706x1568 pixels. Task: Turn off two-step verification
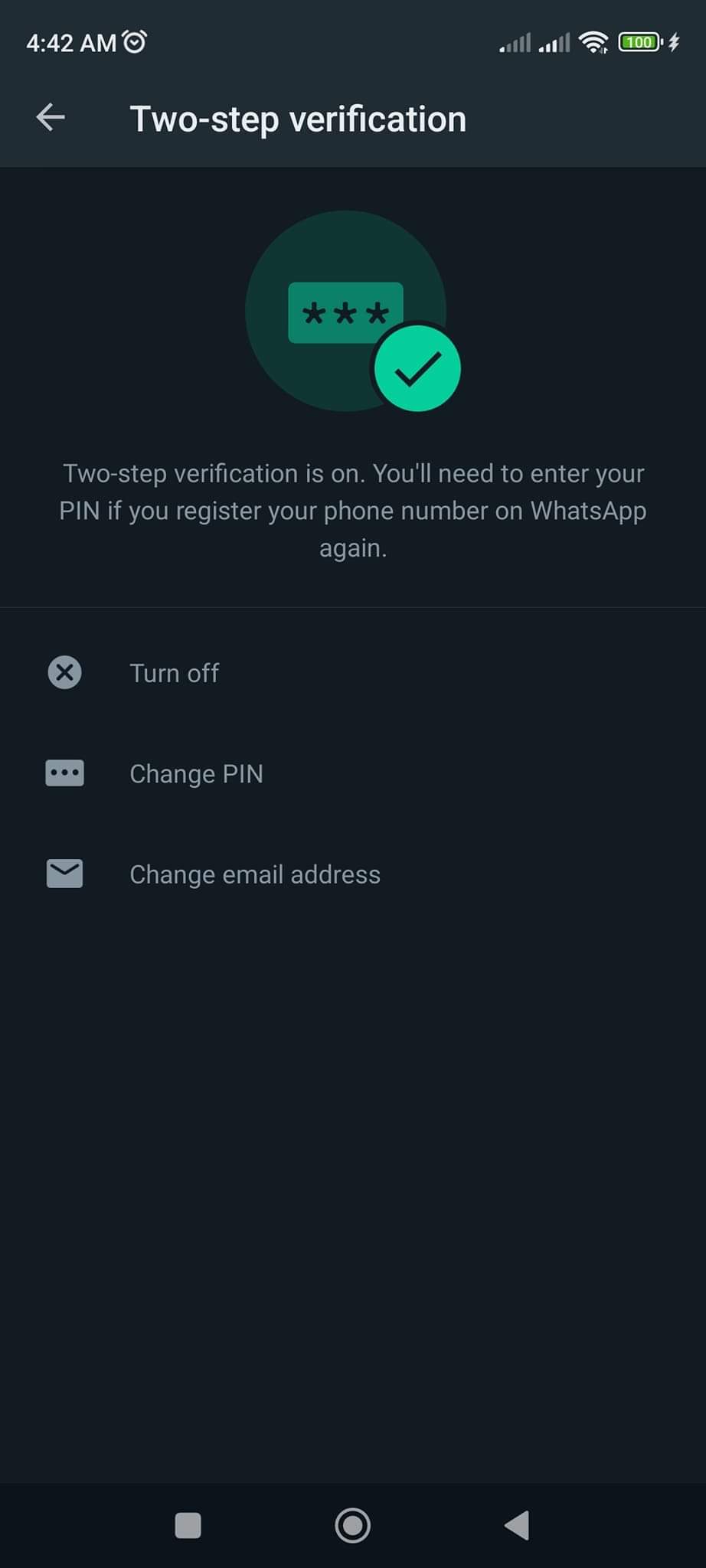(353, 673)
